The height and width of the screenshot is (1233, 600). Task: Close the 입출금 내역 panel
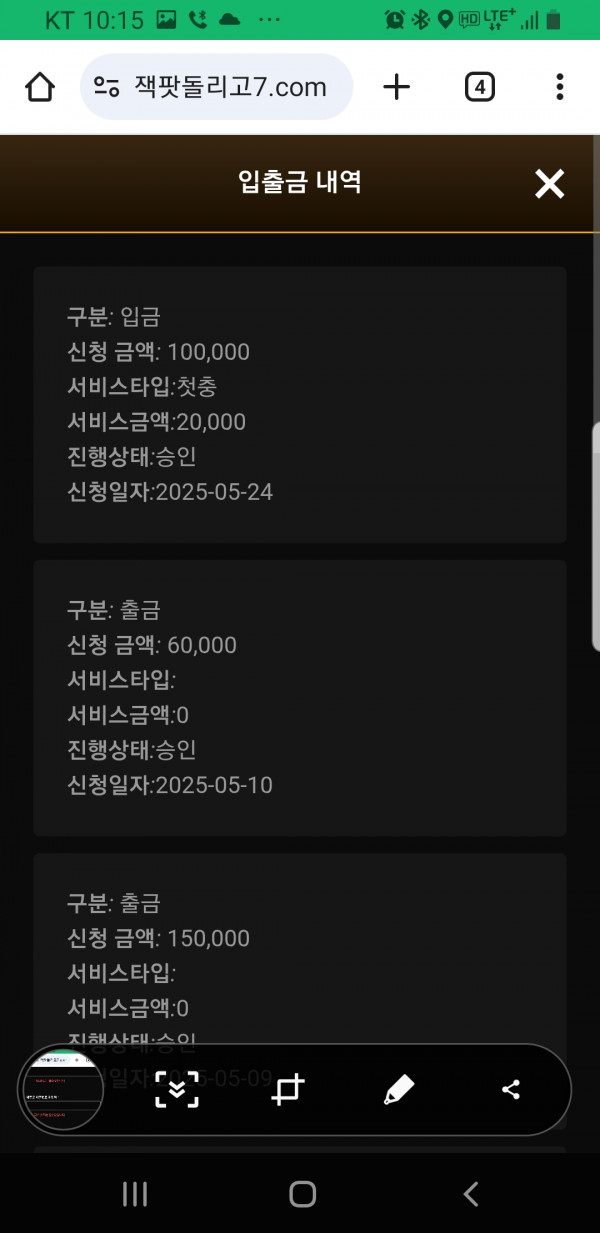click(549, 183)
